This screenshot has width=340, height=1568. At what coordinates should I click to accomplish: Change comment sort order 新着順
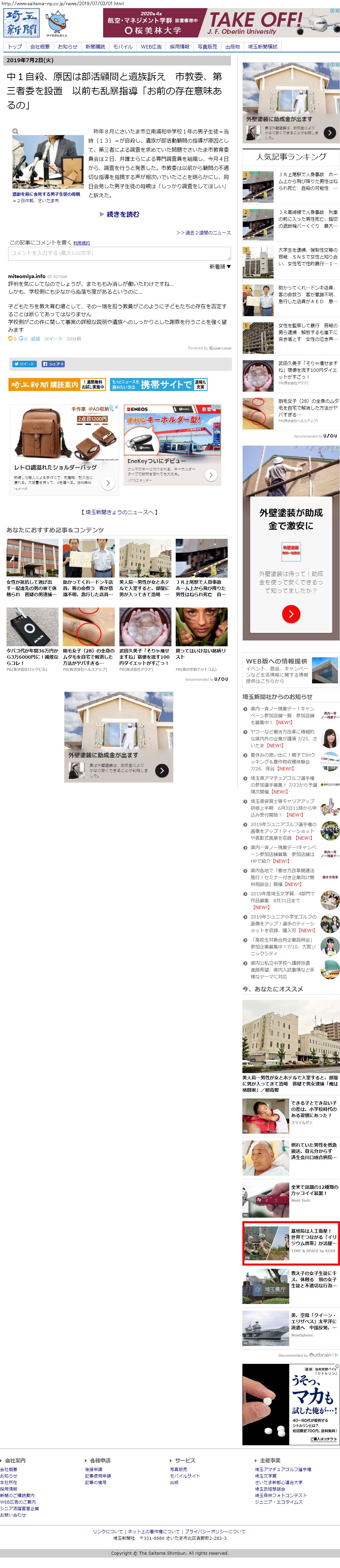click(220, 267)
